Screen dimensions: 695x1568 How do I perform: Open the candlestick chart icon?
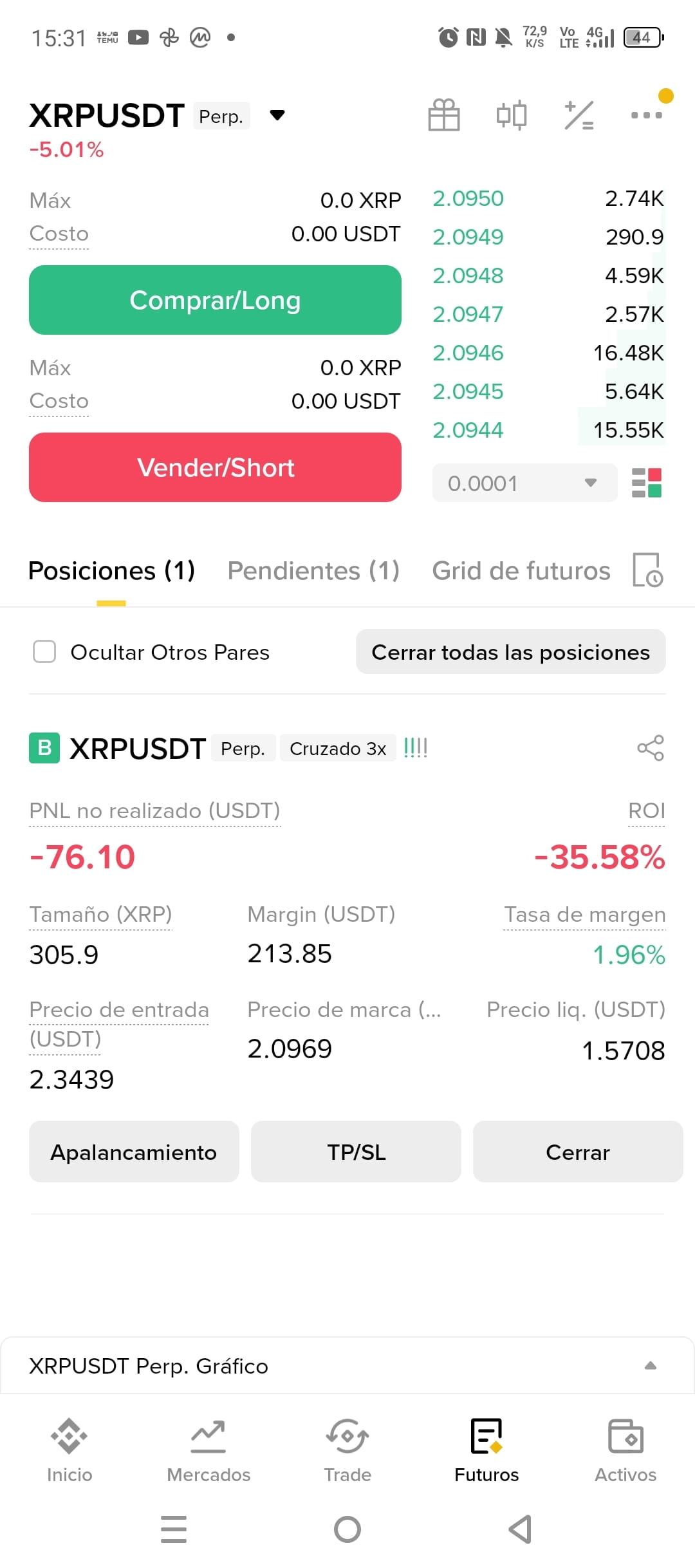coord(512,115)
